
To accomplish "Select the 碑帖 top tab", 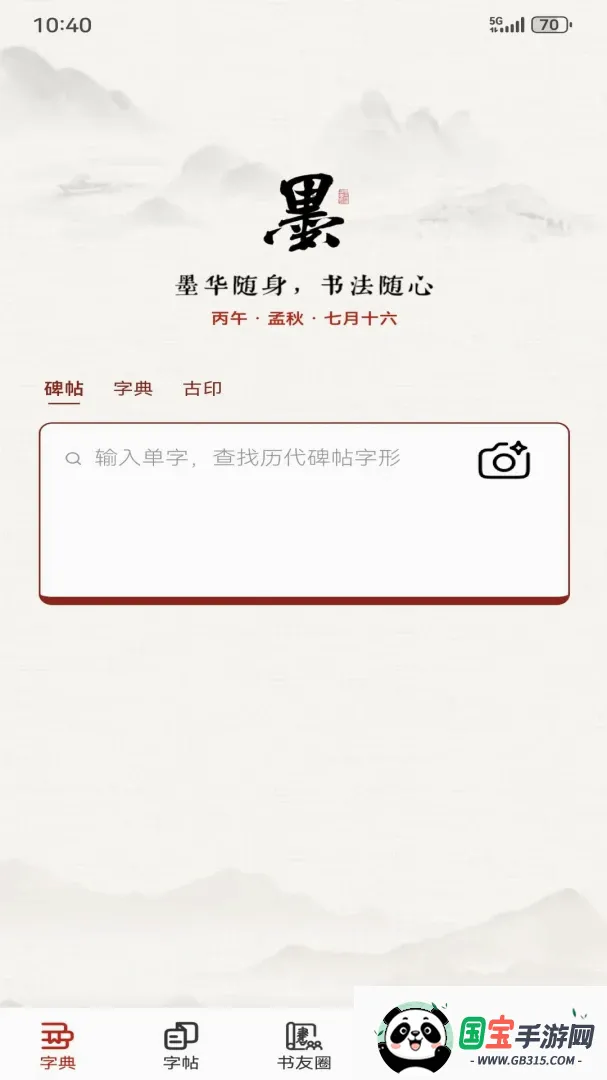I will click(64, 388).
